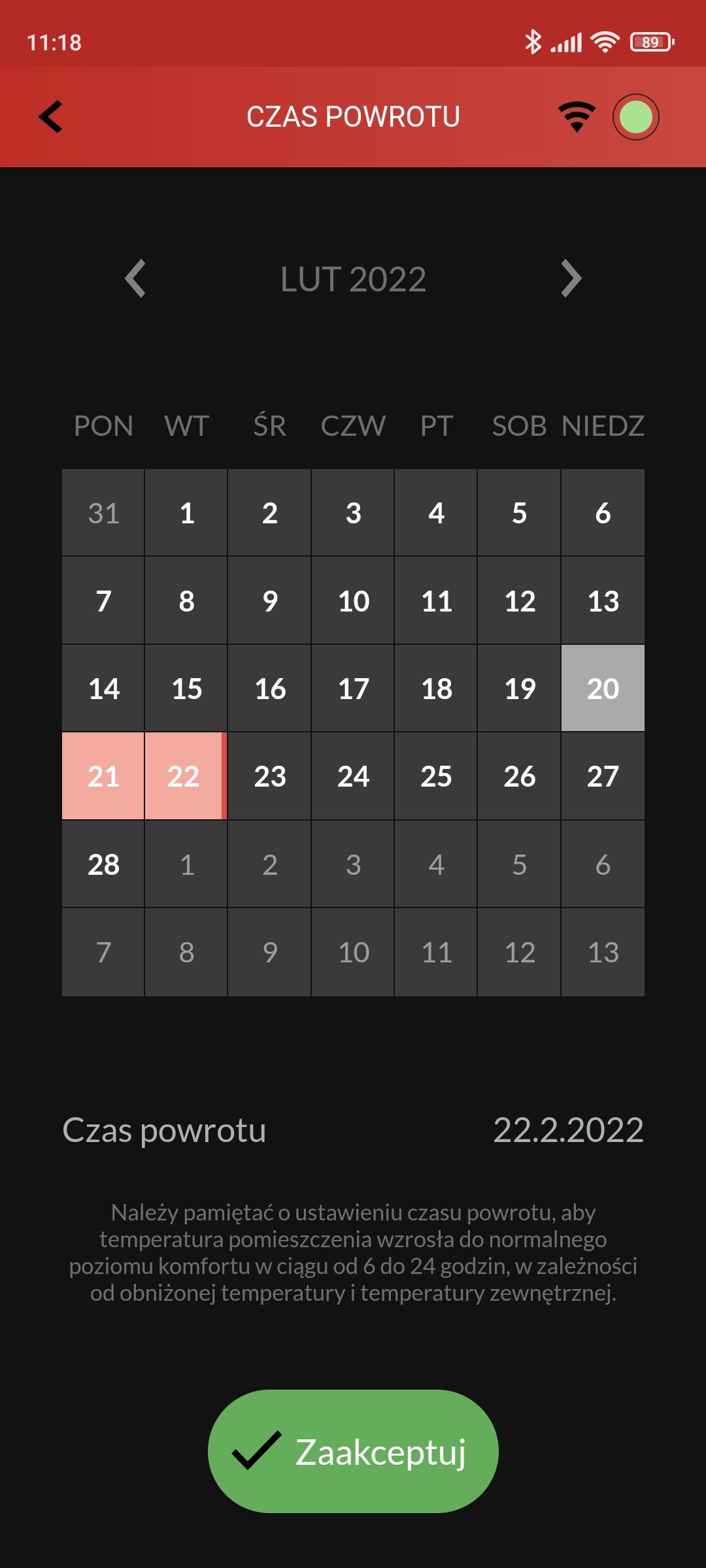Viewport: 706px width, 1568px height.
Task: Go to the previous month
Action: [135, 279]
